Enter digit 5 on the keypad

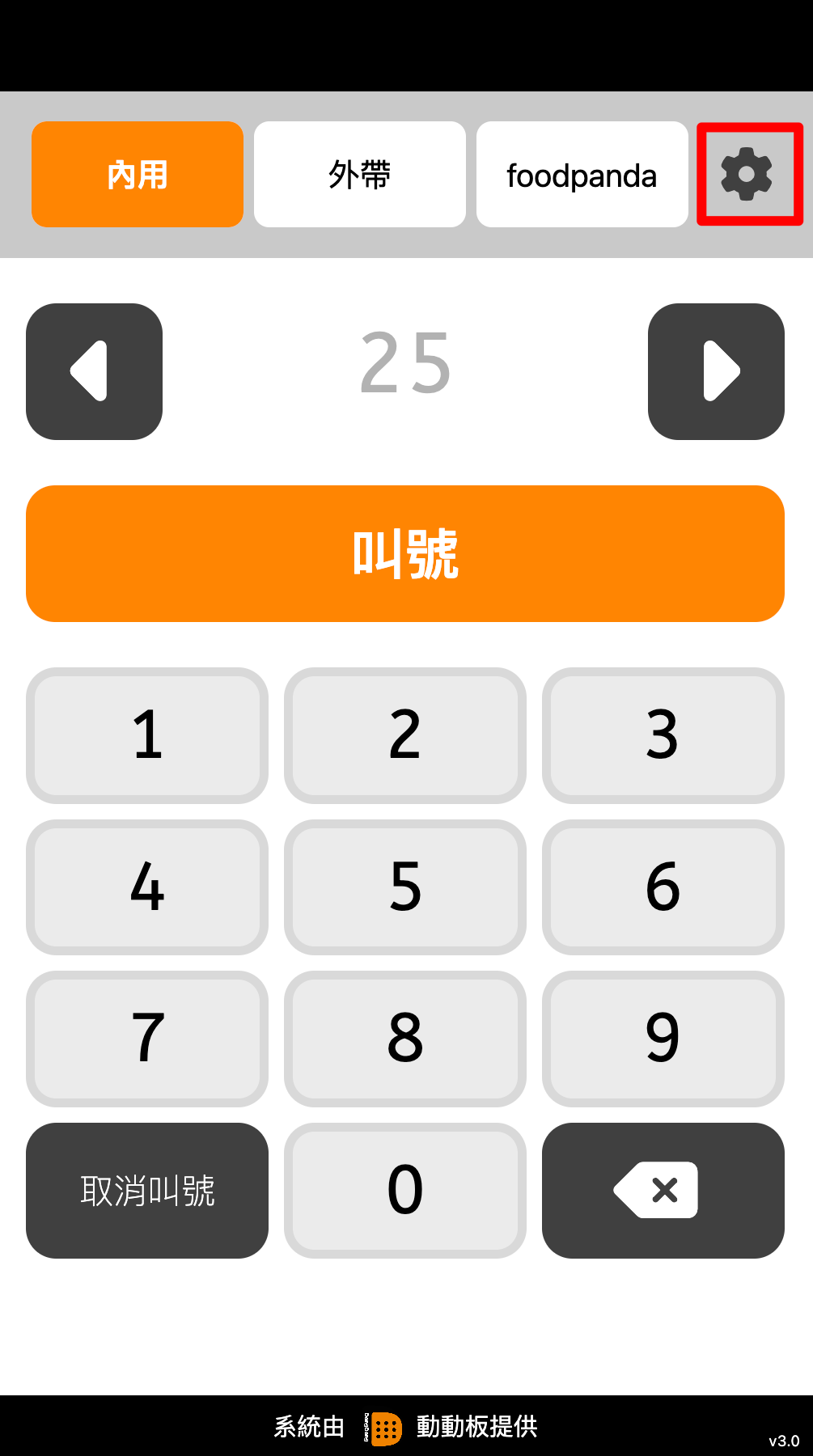[405, 887]
